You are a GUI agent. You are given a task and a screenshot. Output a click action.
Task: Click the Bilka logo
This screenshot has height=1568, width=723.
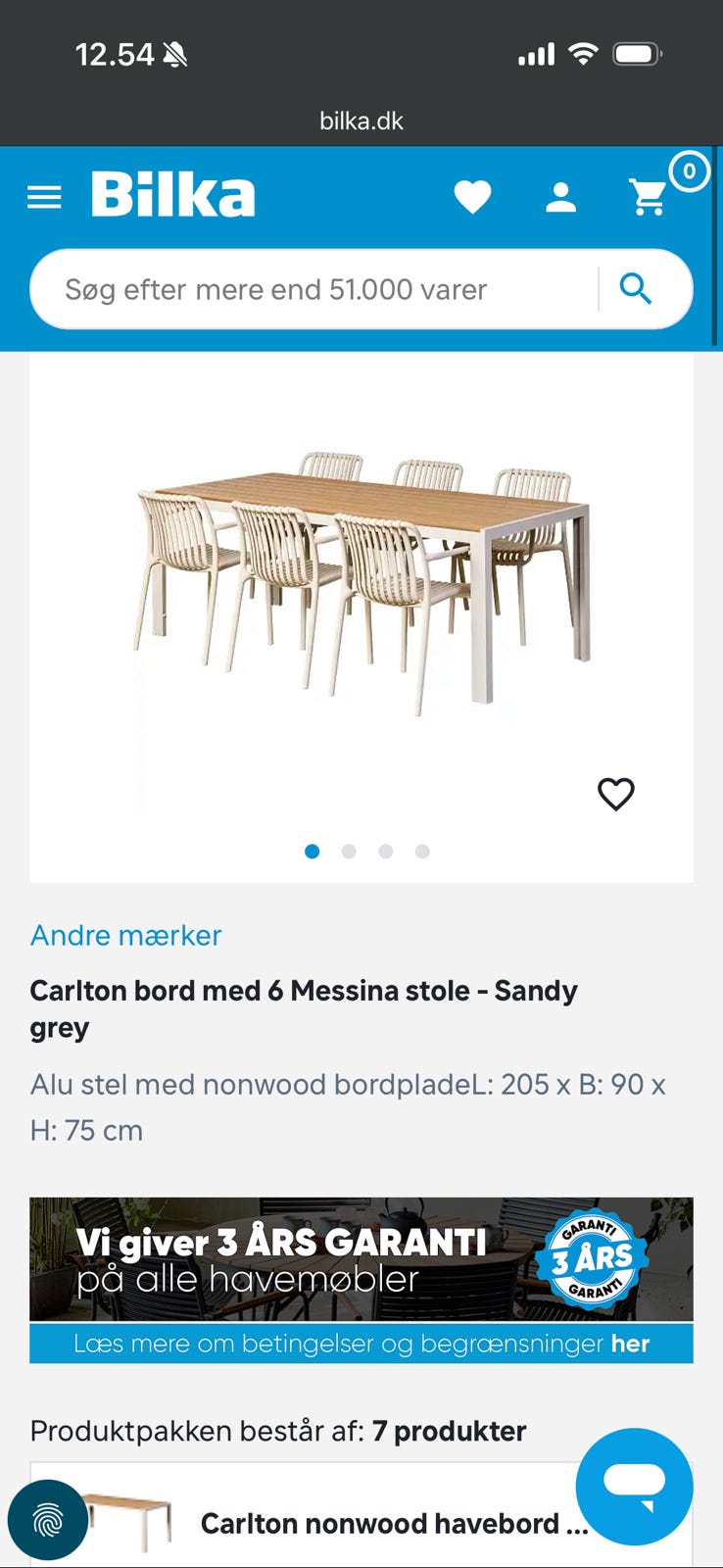coord(172,194)
